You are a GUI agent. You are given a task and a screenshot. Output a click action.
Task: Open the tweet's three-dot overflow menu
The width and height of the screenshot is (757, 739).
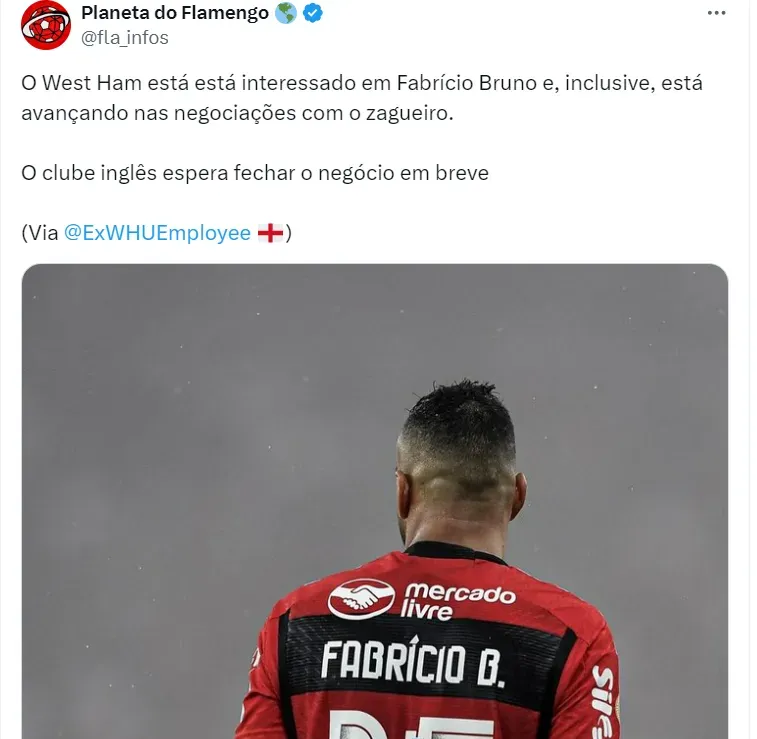pyautogui.click(x=716, y=13)
